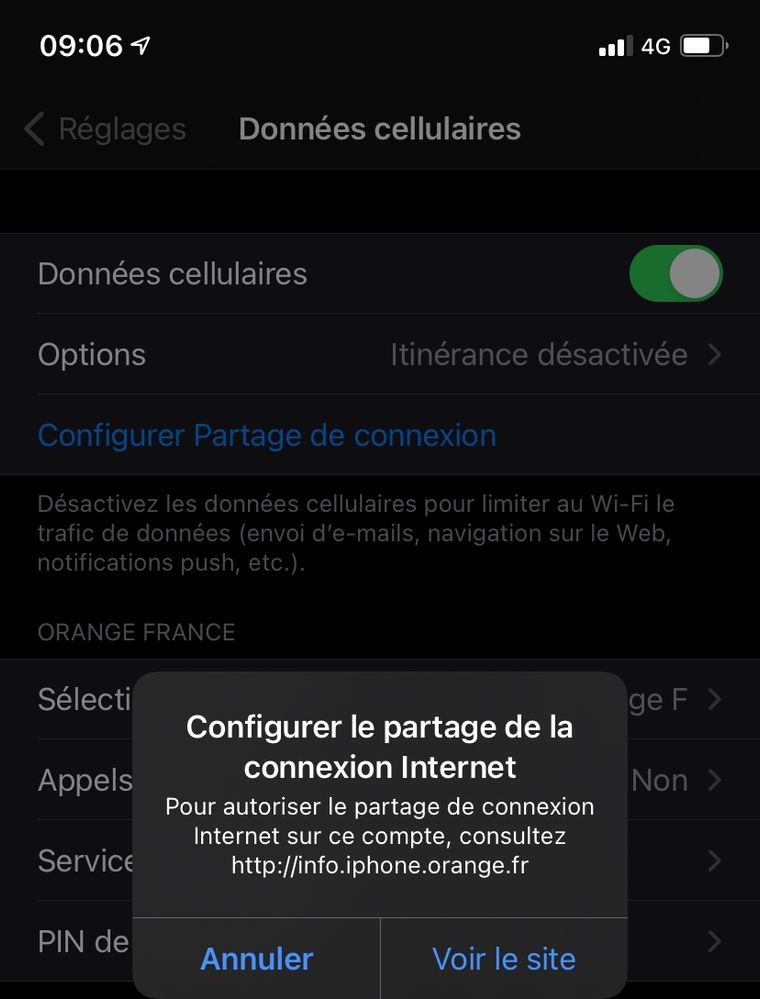Tap Configurer Partage de connexion
Screen dimensions: 760x999
click(x=267, y=435)
